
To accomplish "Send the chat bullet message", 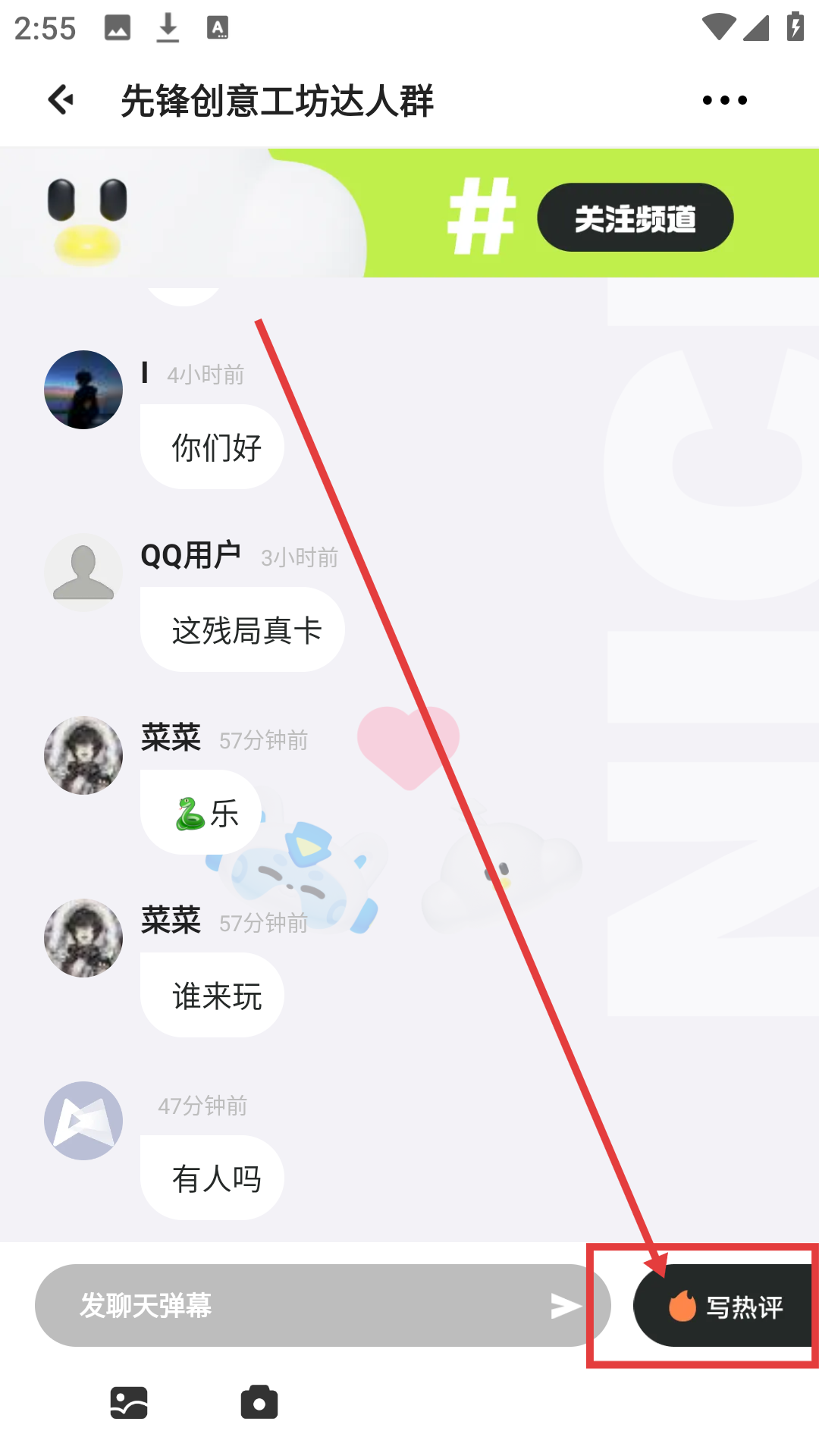I will click(x=566, y=1306).
